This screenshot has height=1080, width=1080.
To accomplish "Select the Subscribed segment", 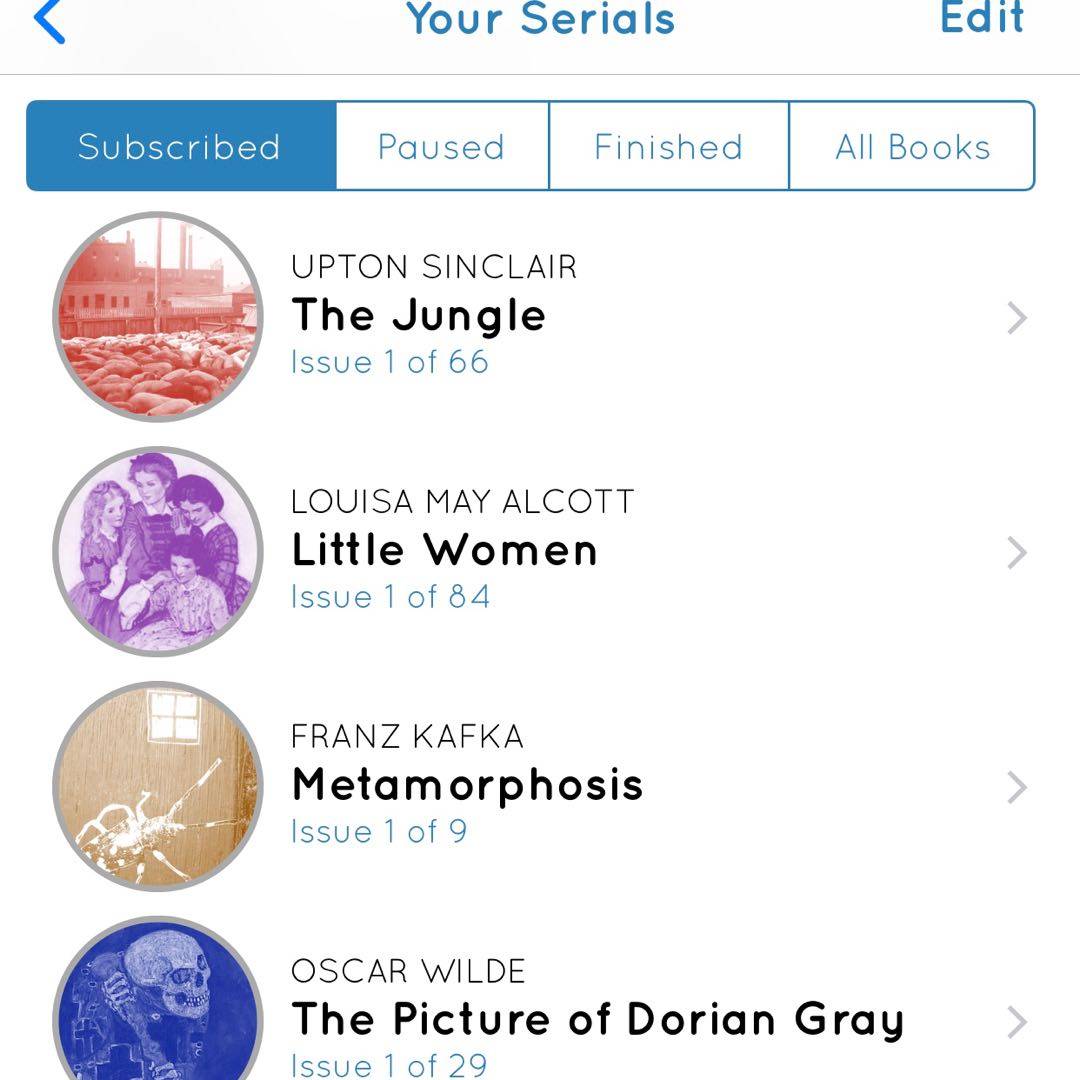I will pyautogui.click(x=180, y=146).
